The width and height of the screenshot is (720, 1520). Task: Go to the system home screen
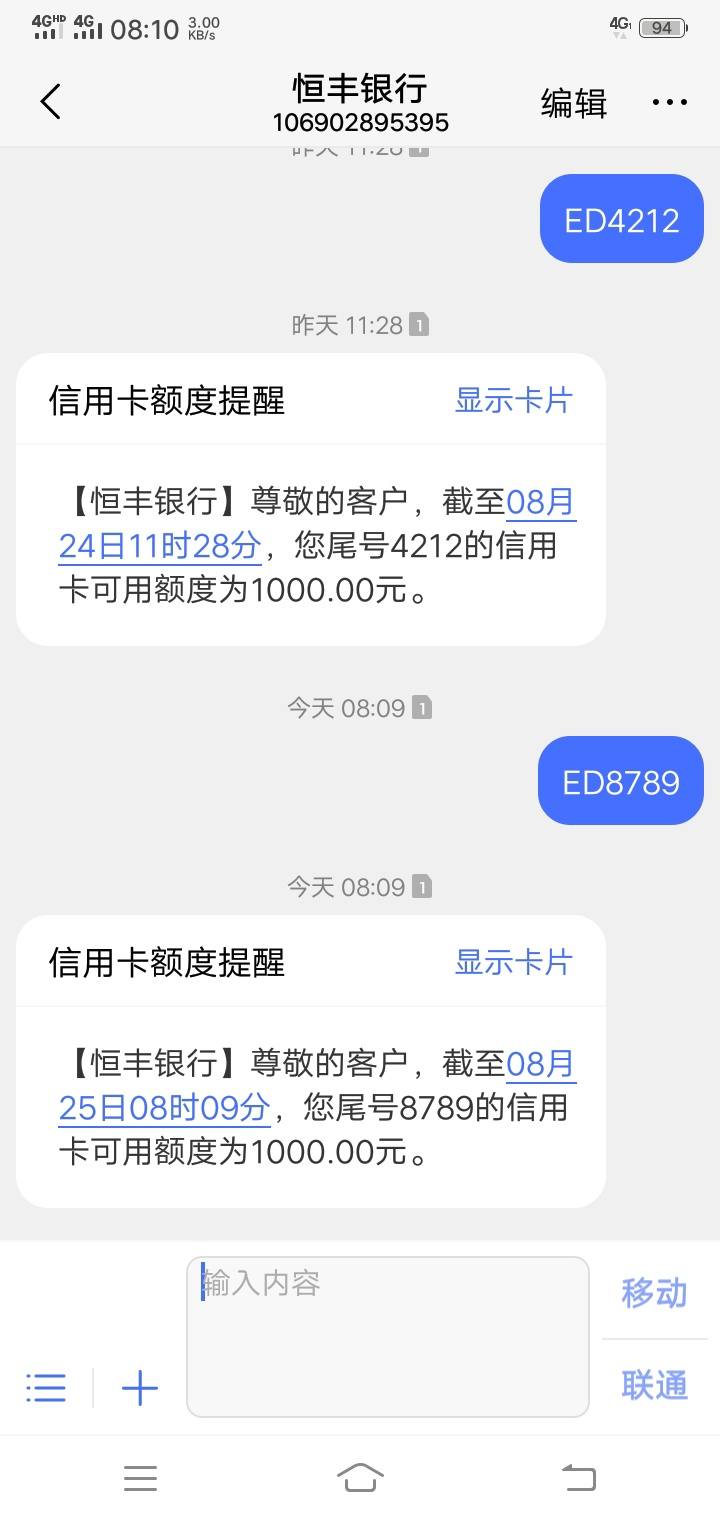[360, 1477]
